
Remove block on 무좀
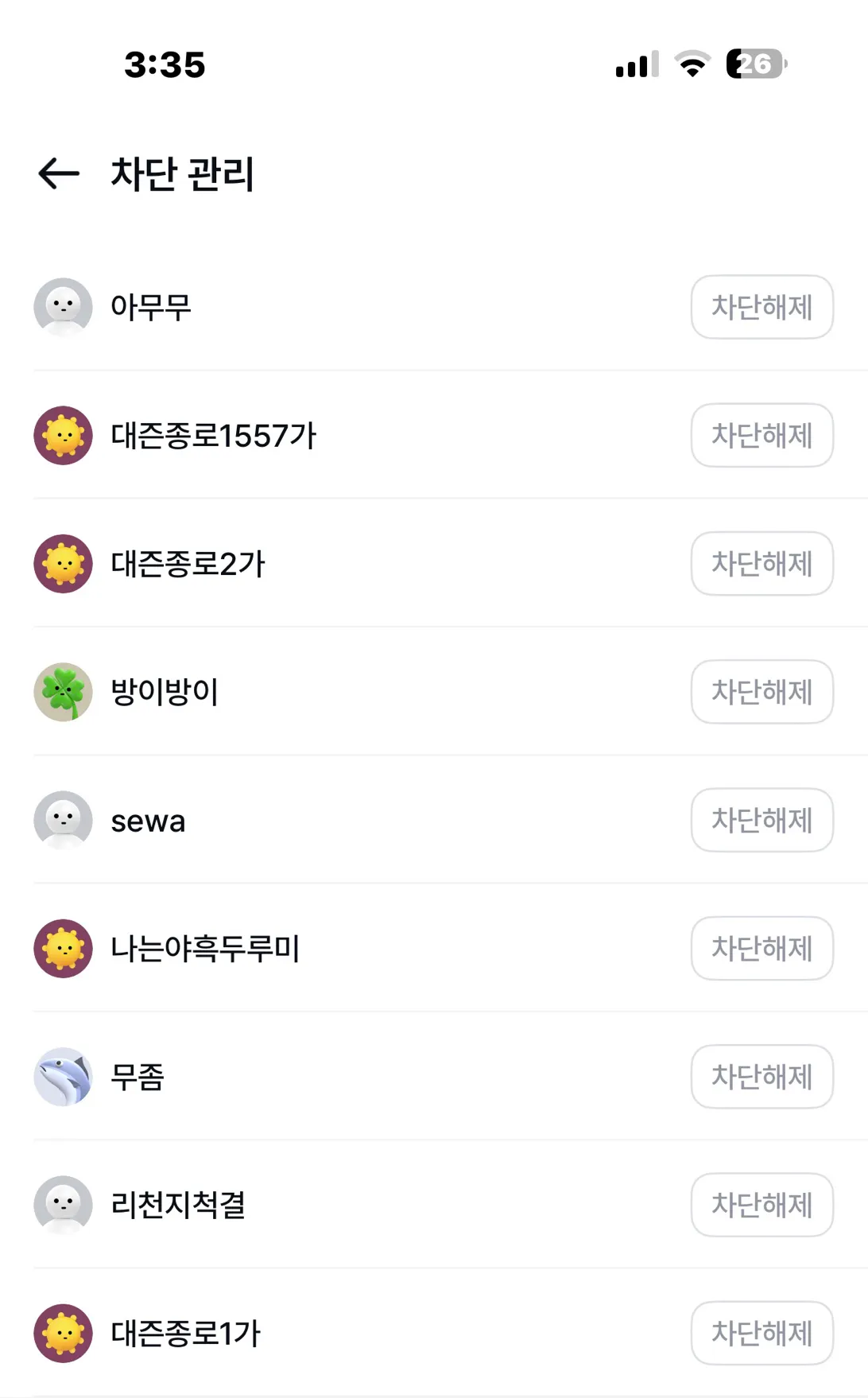click(x=761, y=1077)
